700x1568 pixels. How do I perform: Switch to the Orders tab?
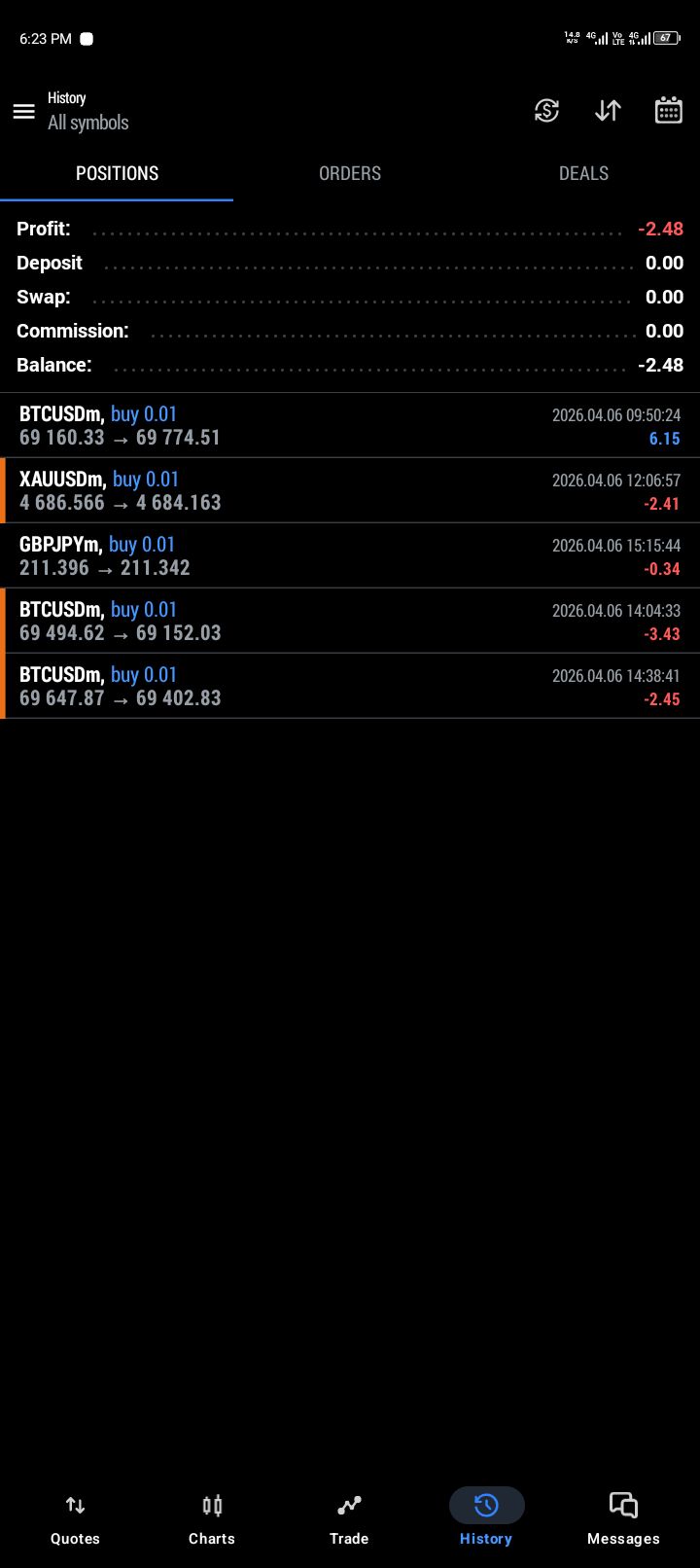(350, 173)
